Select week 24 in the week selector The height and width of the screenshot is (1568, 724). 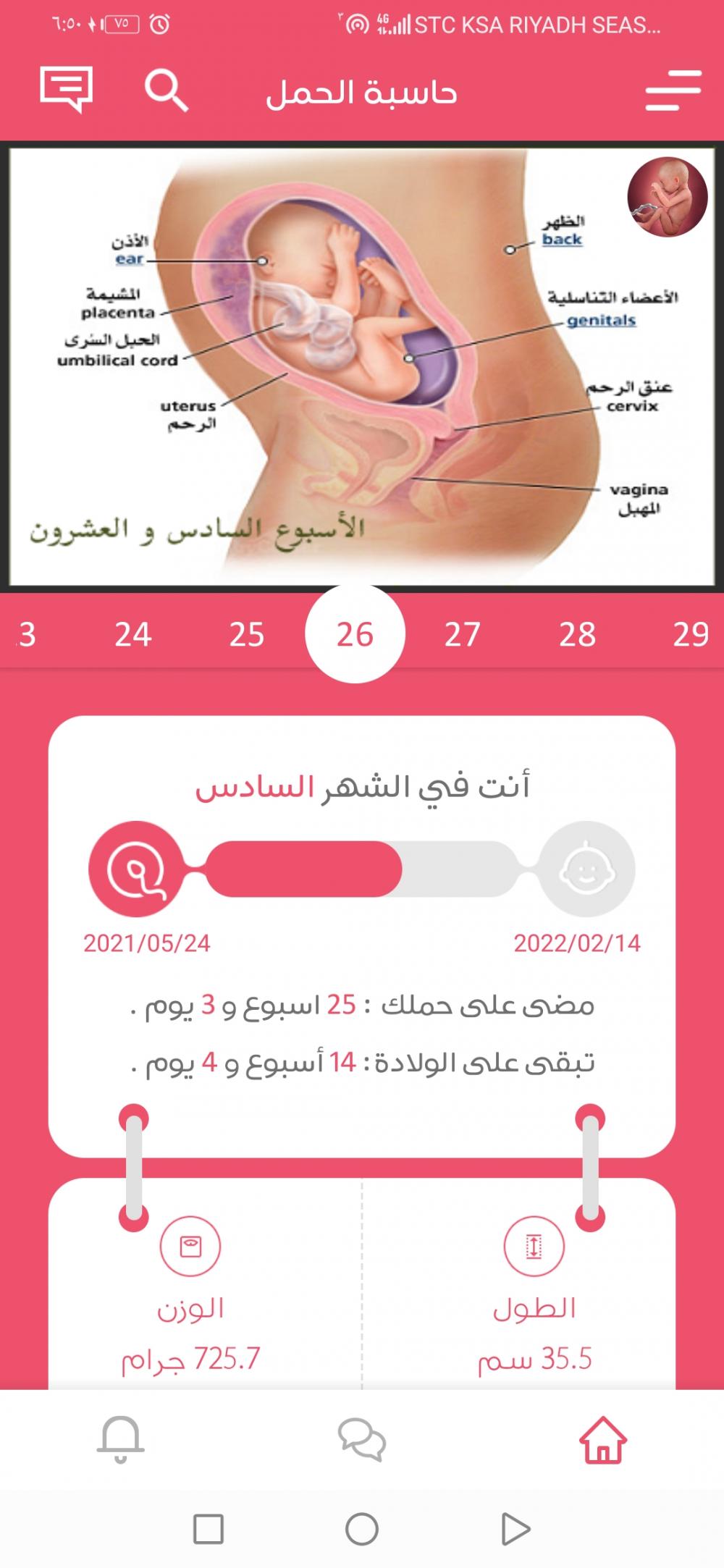pos(133,634)
